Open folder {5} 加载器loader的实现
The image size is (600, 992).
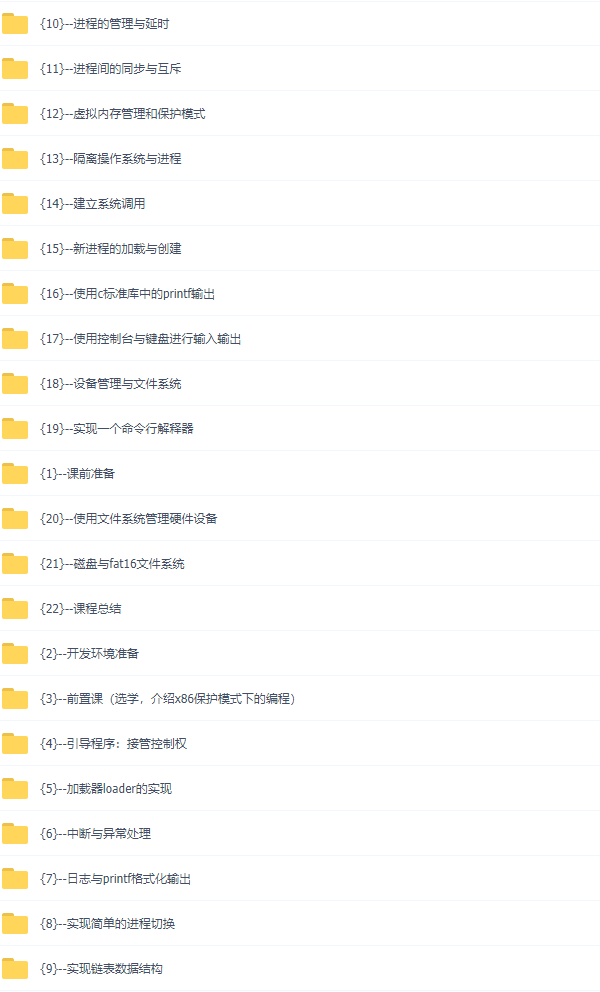pyautogui.click(x=105, y=788)
